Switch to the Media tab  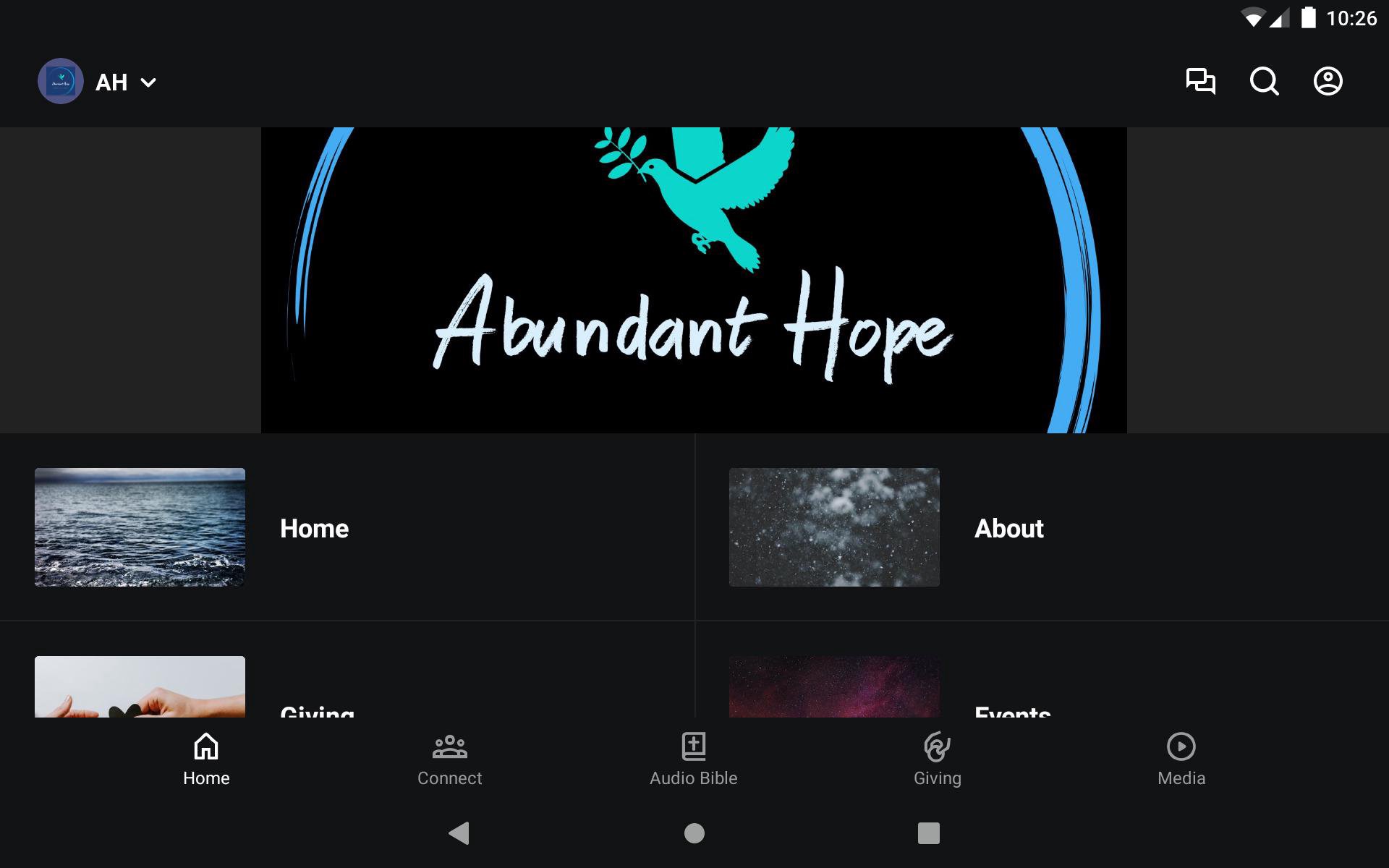[x=1181, y=759]
